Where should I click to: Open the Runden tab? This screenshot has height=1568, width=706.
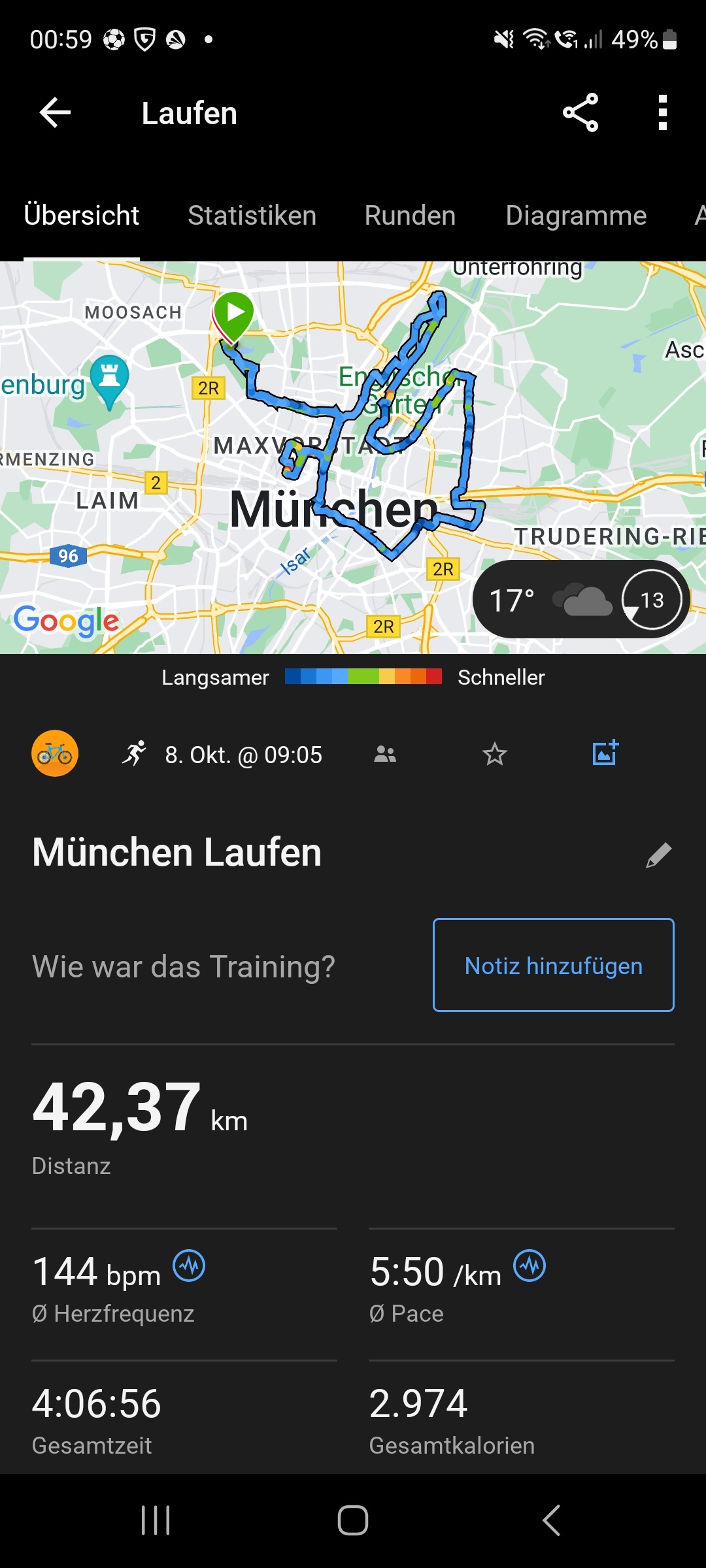click(x=410, y=216)
